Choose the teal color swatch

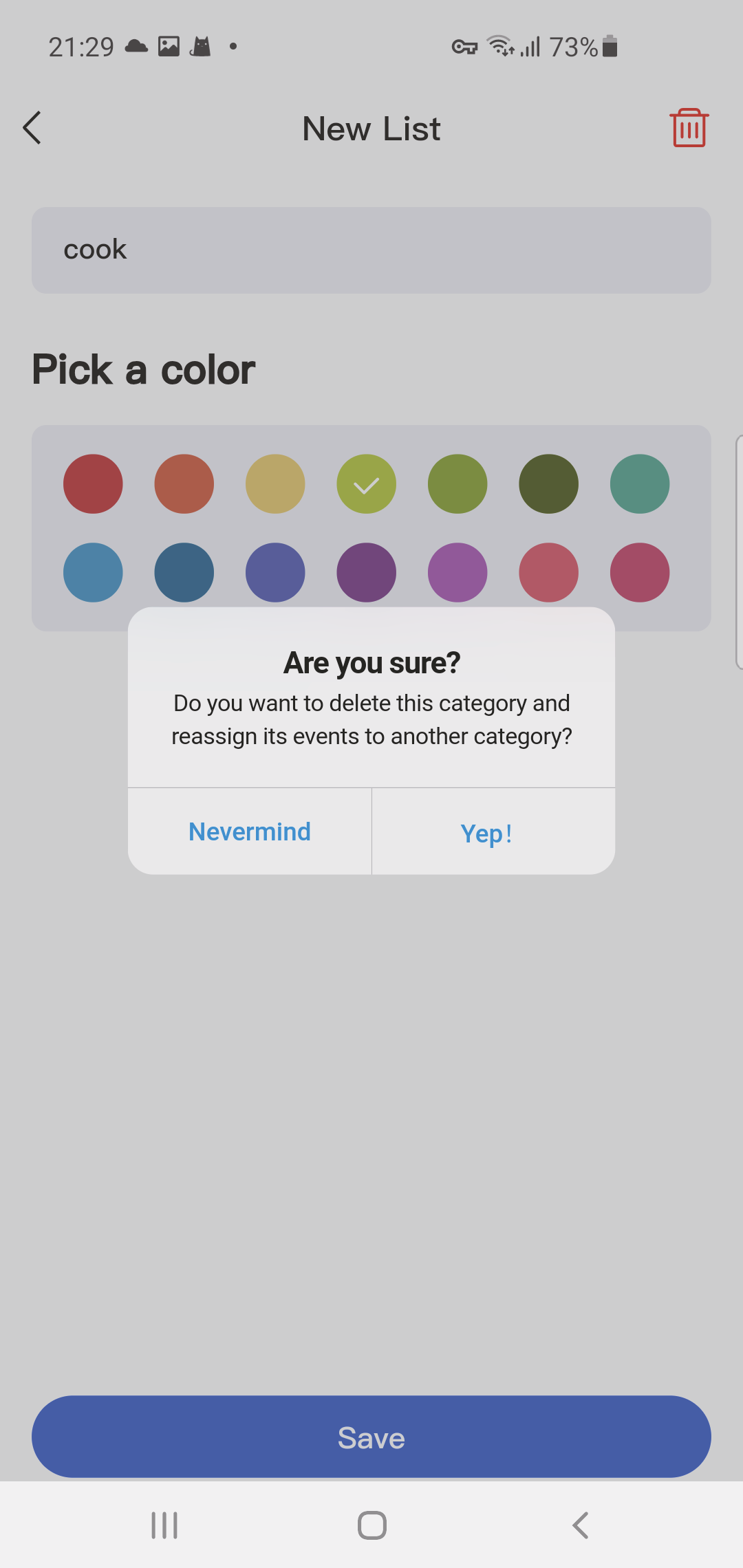(x=640, y=484)
